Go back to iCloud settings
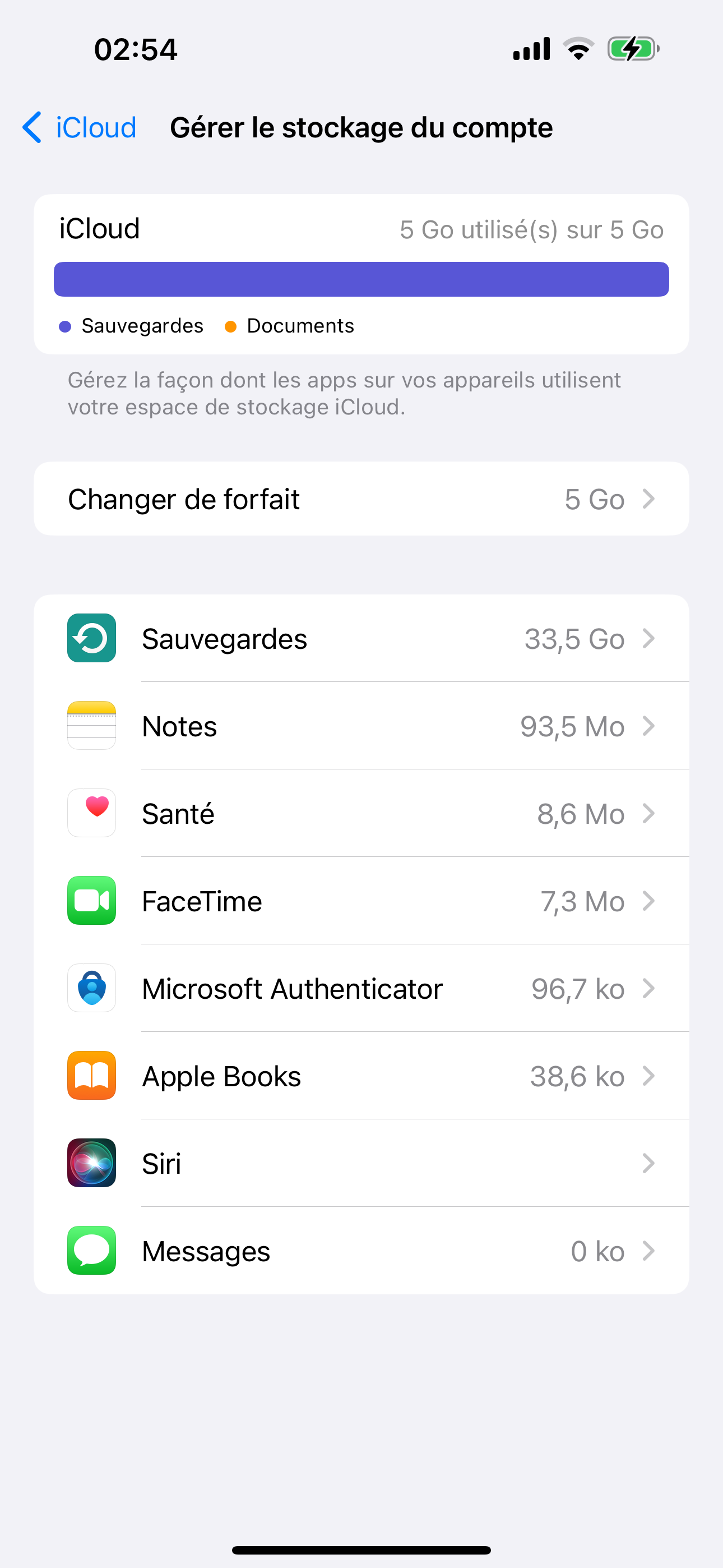 pyautogui.click(x=79, y=128)
